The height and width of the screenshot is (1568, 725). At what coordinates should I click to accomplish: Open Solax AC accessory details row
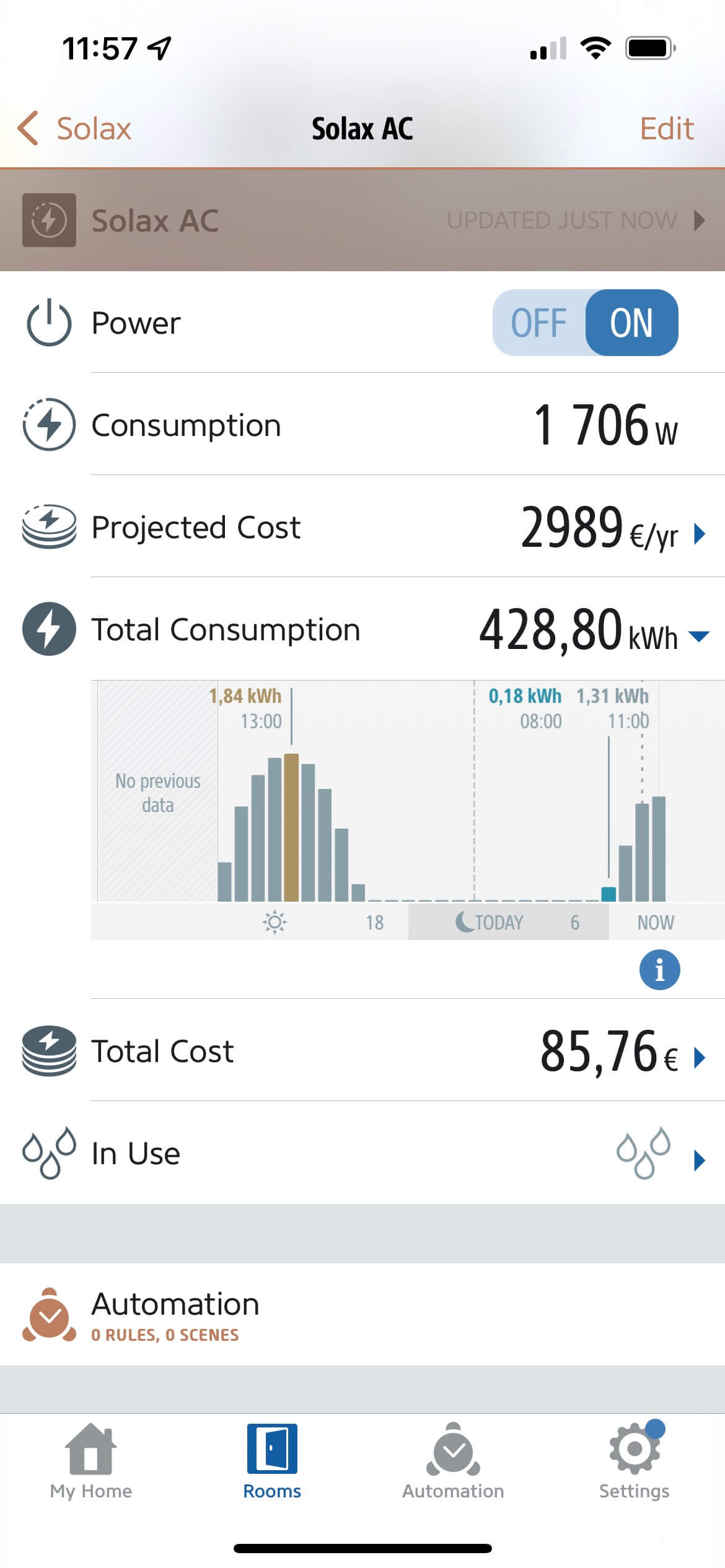362,220
